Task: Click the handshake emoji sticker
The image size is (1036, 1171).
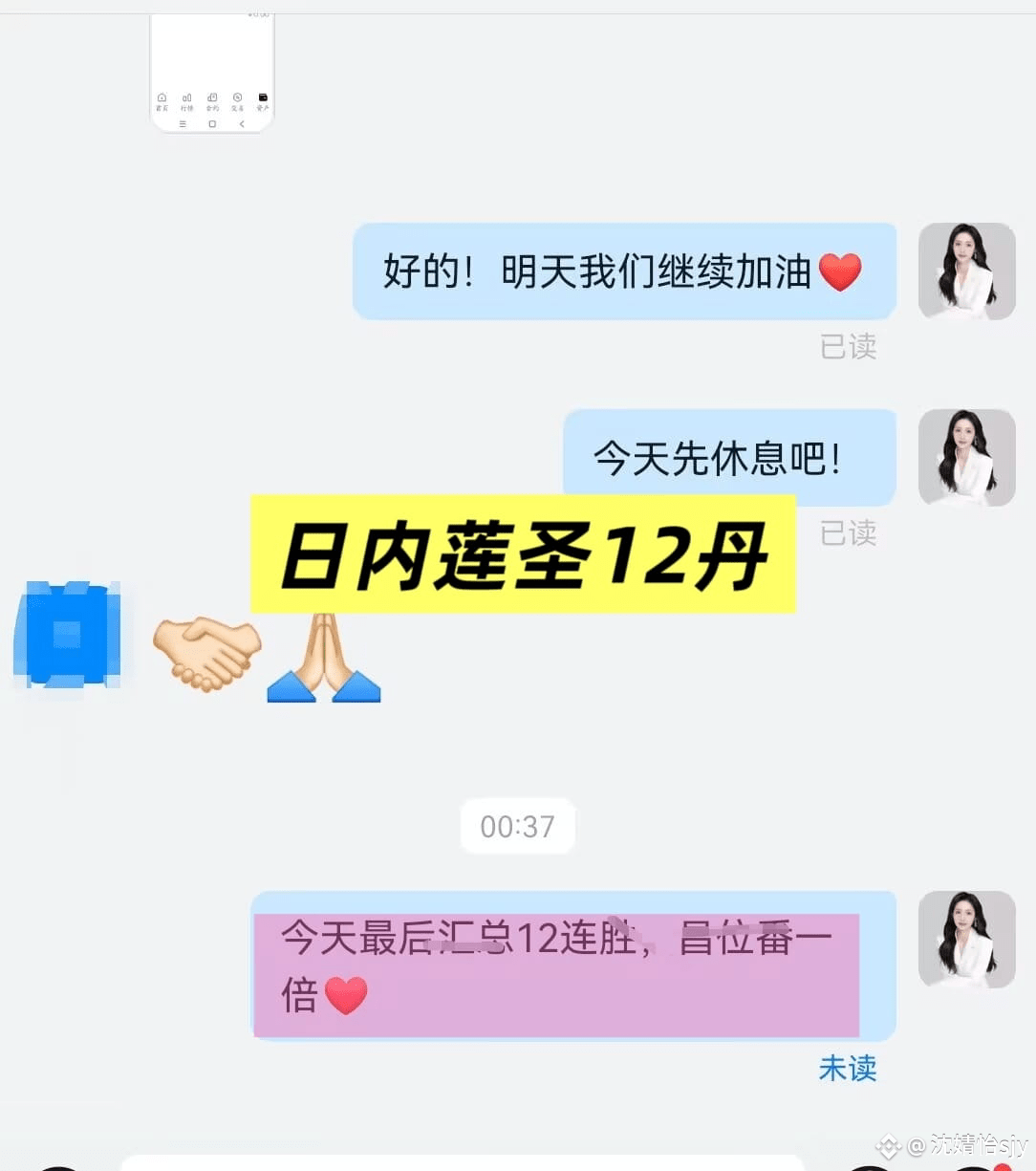Action: point(206,653)
